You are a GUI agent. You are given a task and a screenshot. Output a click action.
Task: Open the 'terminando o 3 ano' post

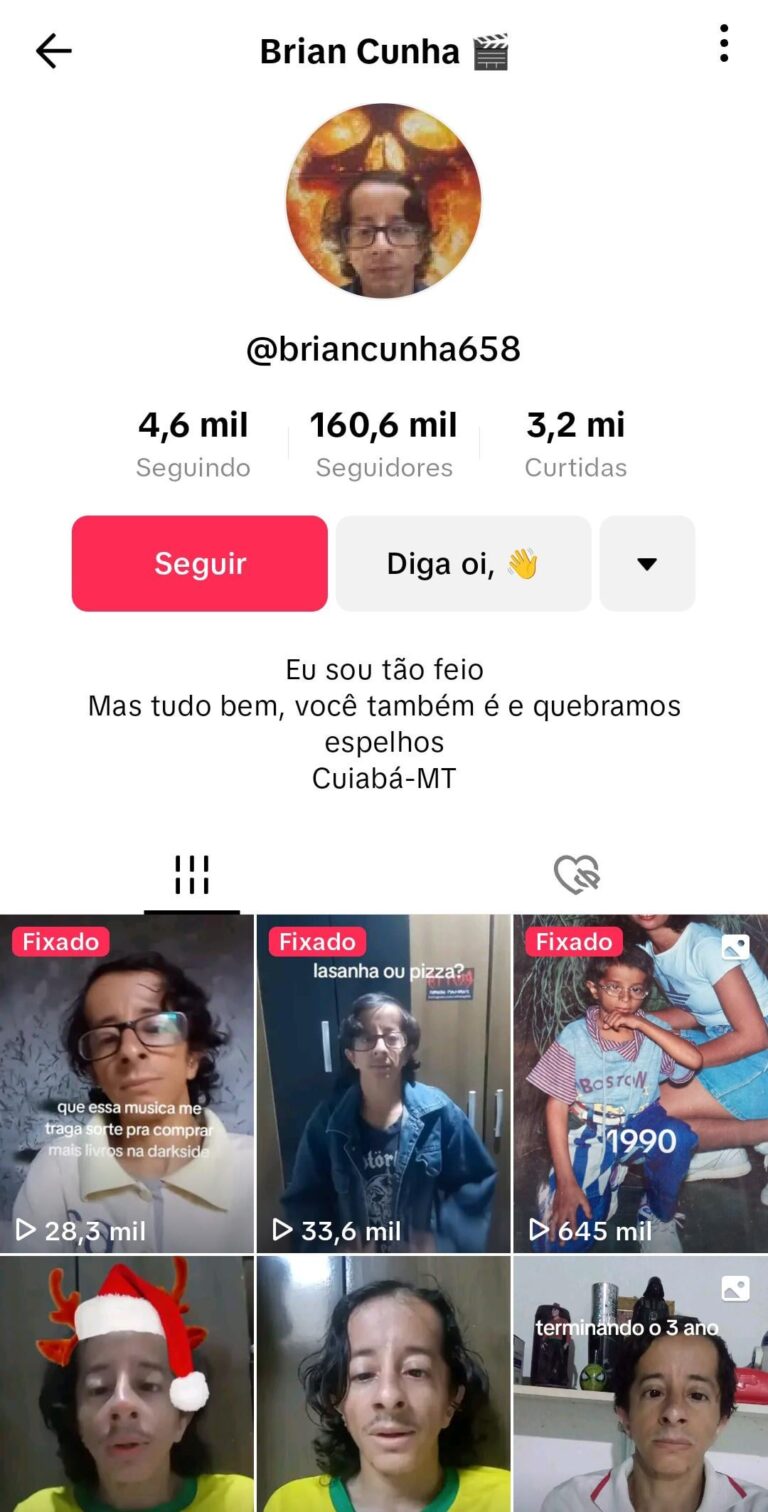tap(641, 1385)
